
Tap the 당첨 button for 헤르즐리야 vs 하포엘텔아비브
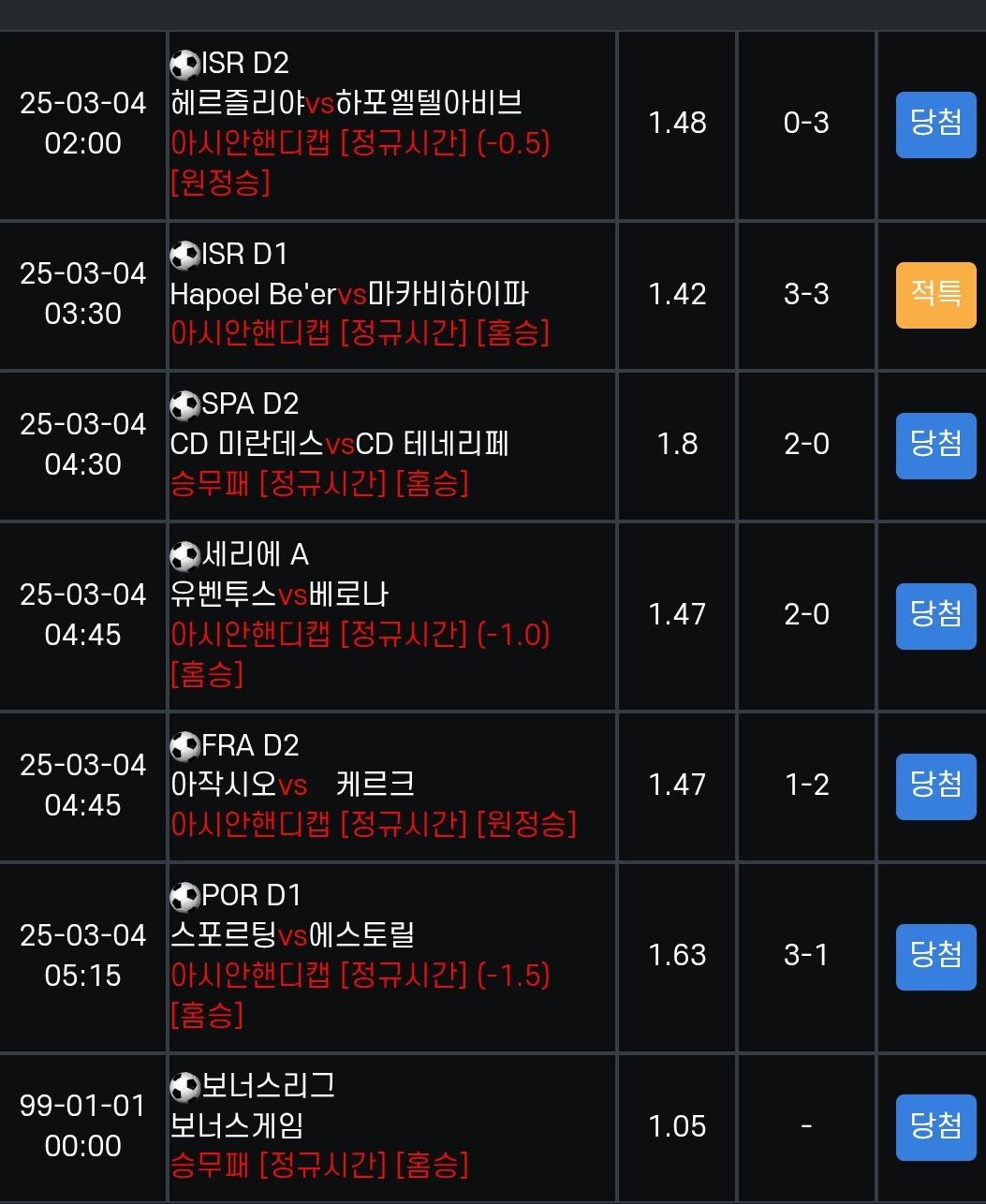pos(935,125)
